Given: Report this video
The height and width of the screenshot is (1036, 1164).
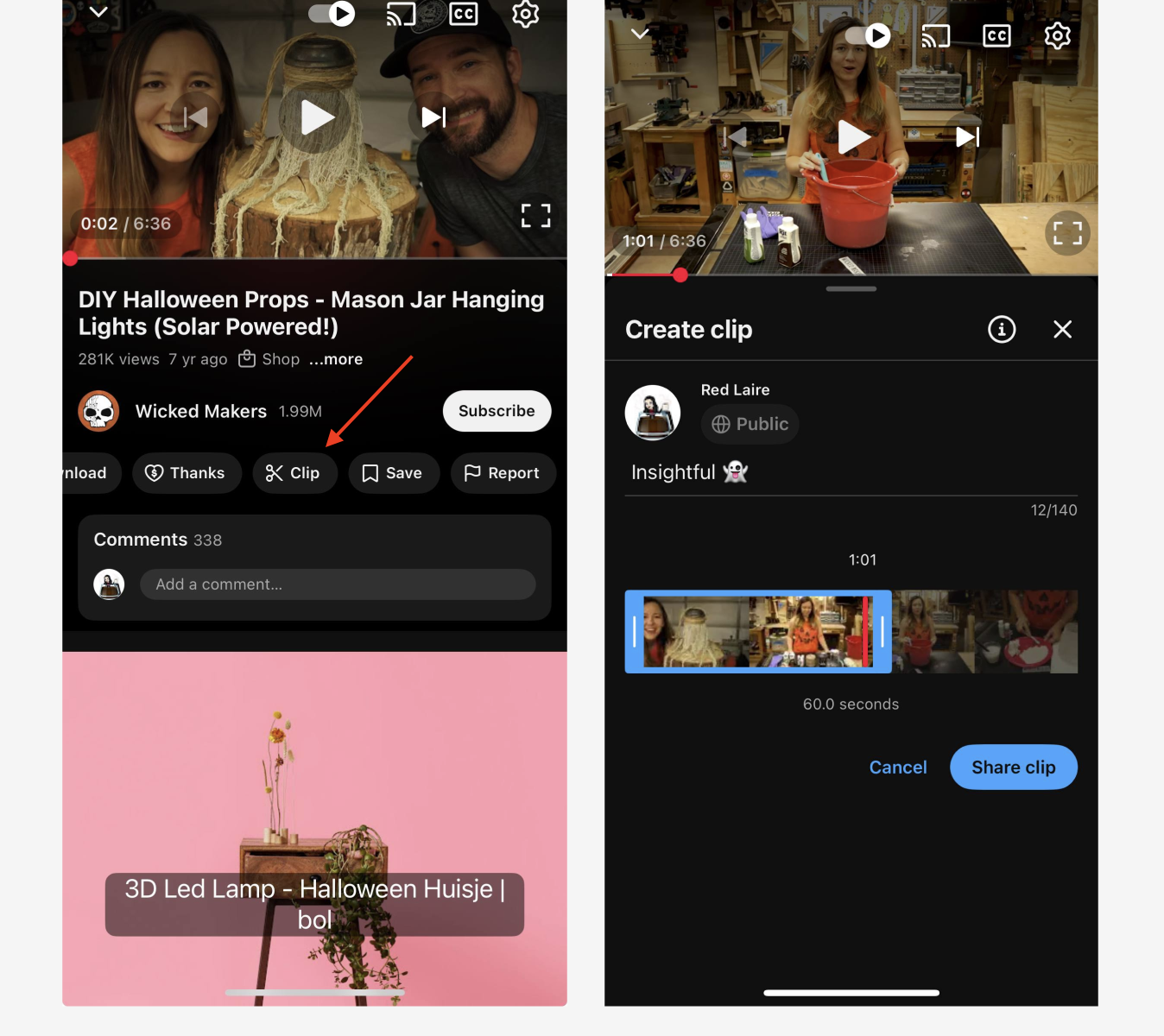Looking at the screenshot, I should [x=502, y=473].
